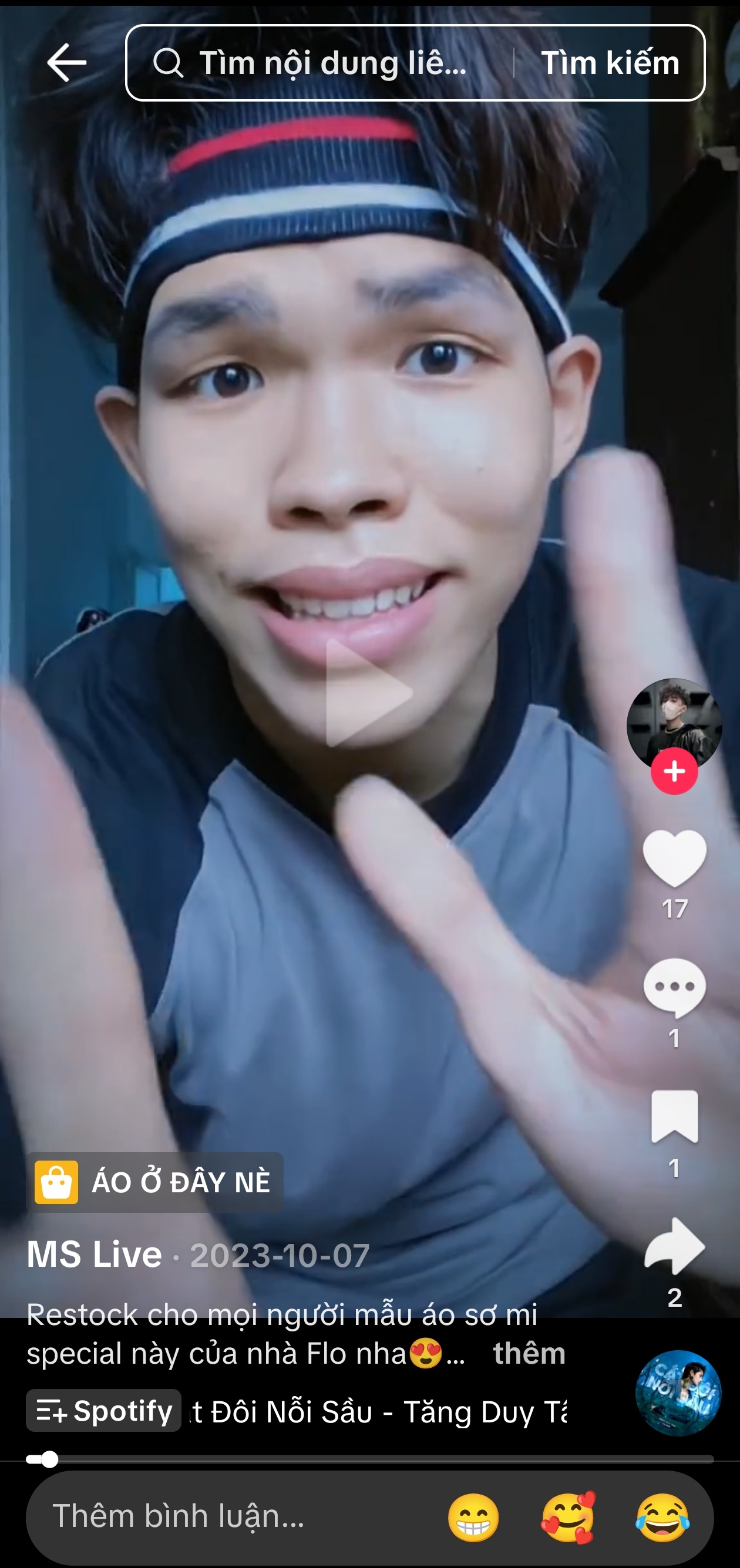The height and width of the screenshot is (1568, 740).
Task: Open the comments section
Action: tap(674, 987)
